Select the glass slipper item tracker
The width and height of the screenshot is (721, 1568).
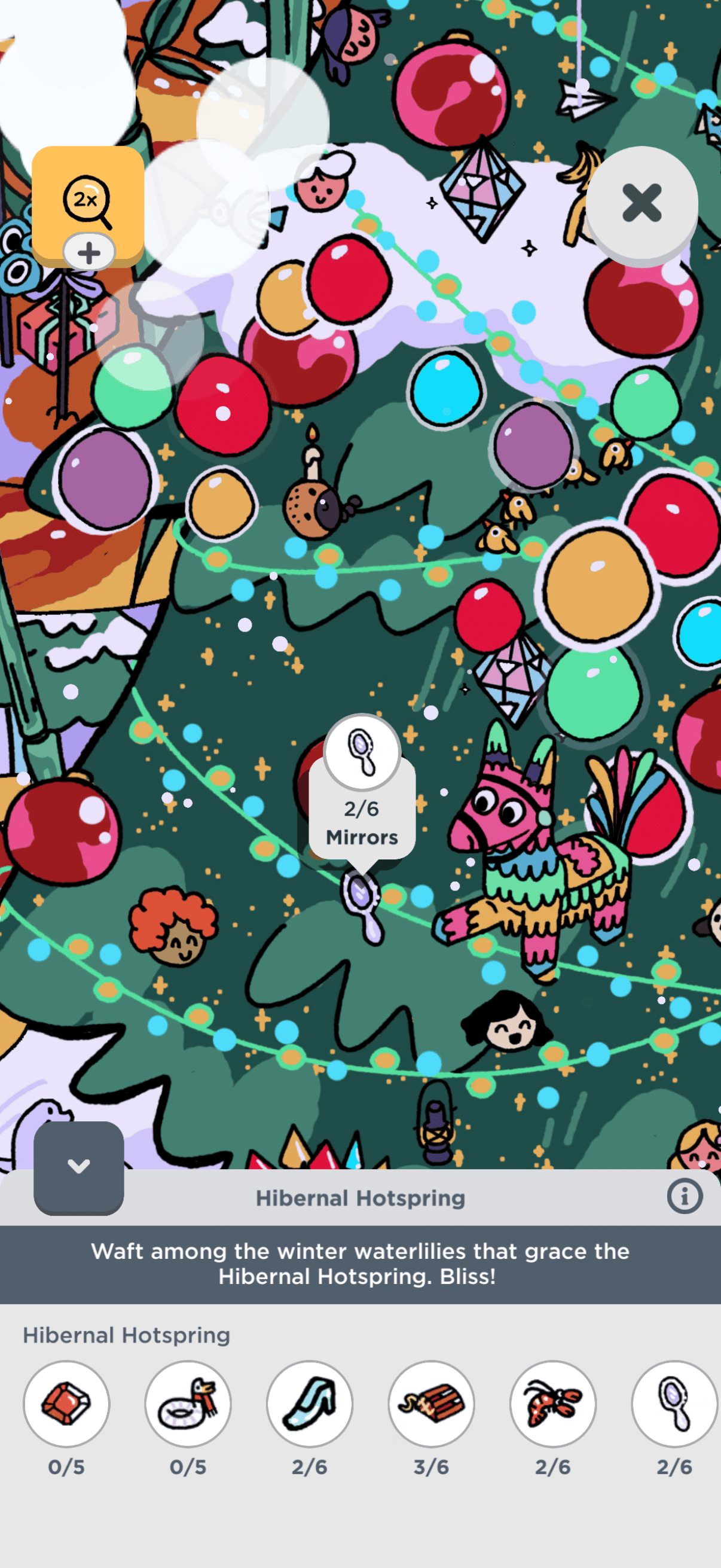310,1404
